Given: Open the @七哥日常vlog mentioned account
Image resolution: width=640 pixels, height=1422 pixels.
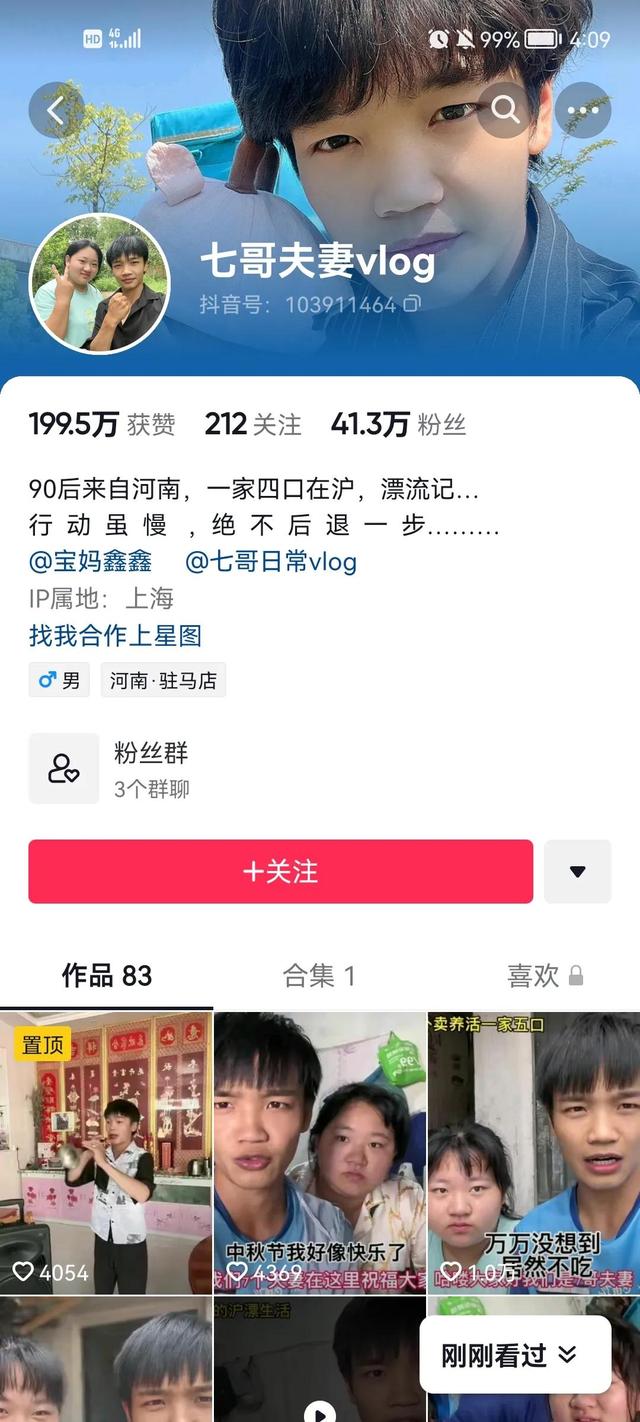Looking at the screenshot, I should point(271,561).
